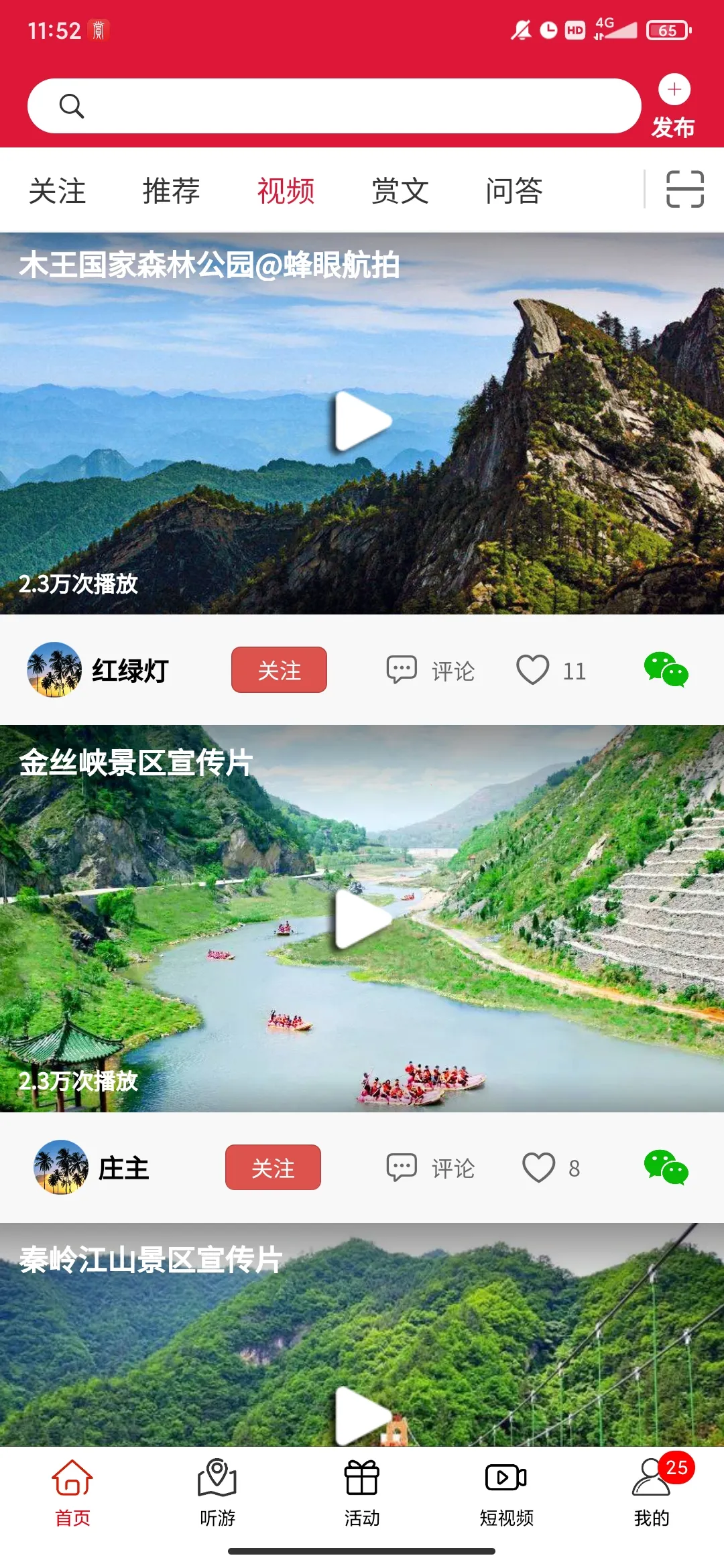The width and height of the screenshot is (724, 1568).
Task: Open the 问答 tab
Action: tap(514, 192)
